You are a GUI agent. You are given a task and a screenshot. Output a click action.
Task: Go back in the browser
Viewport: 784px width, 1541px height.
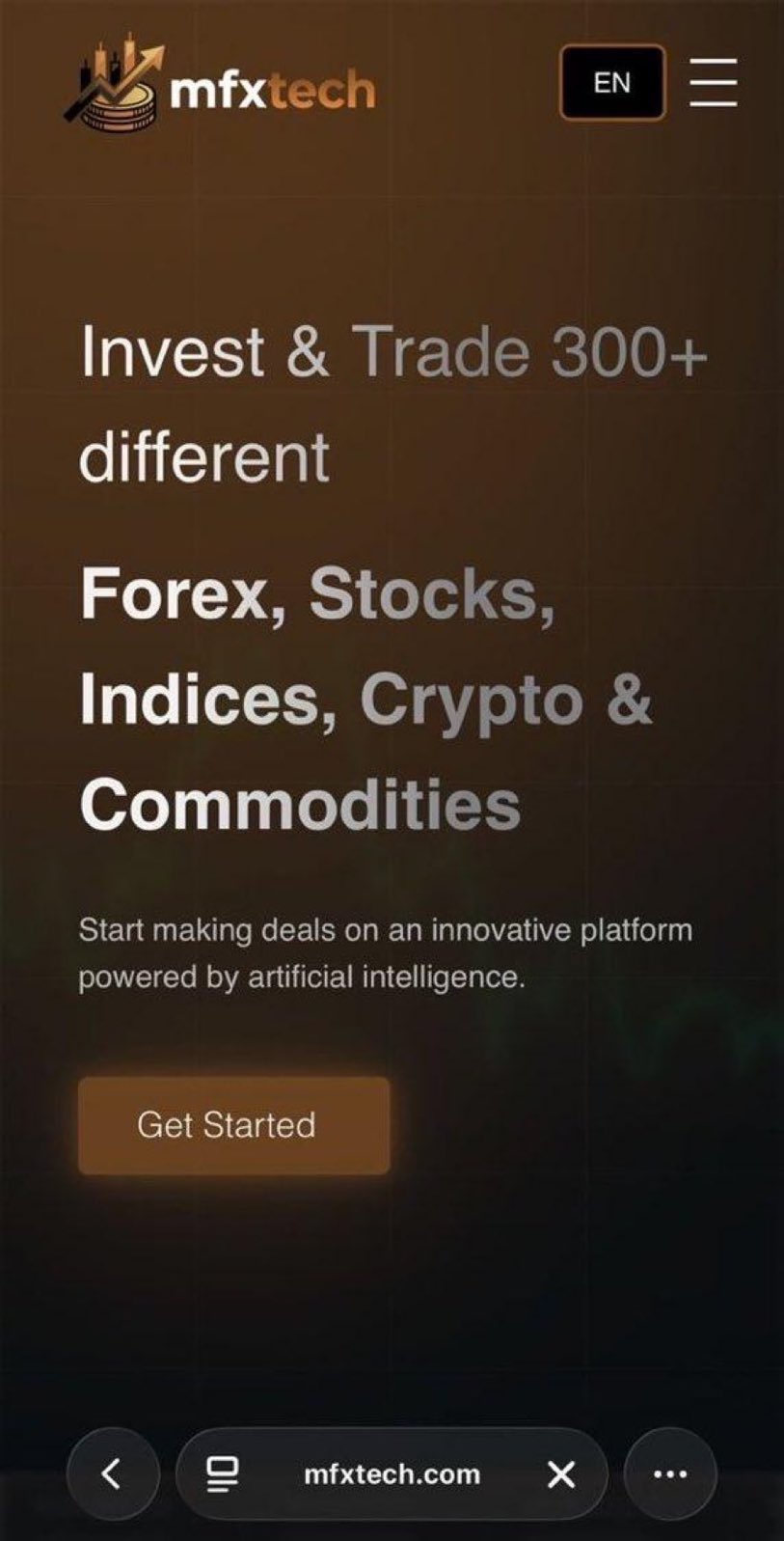tap(113, 1473)
